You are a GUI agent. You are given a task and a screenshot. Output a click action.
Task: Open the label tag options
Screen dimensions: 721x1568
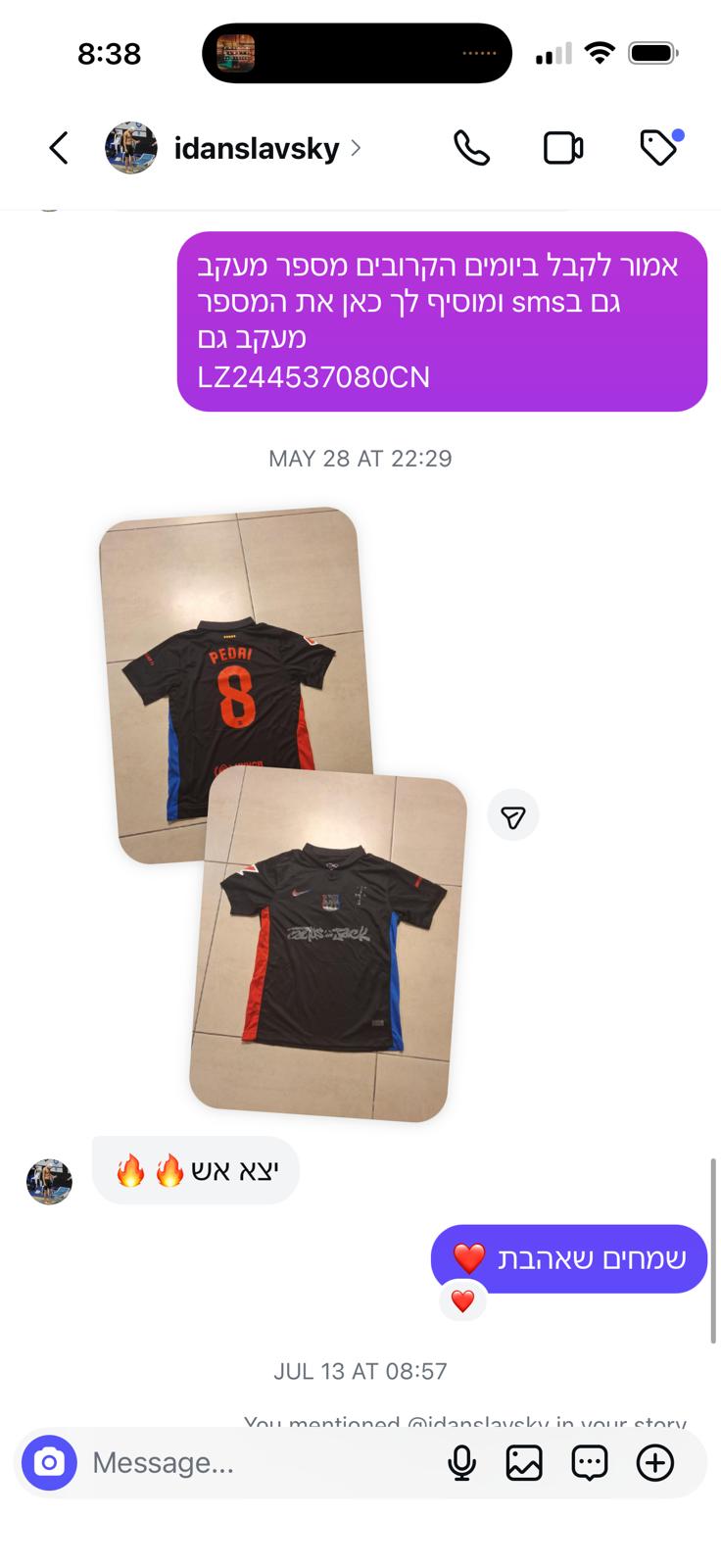point(659,148)
